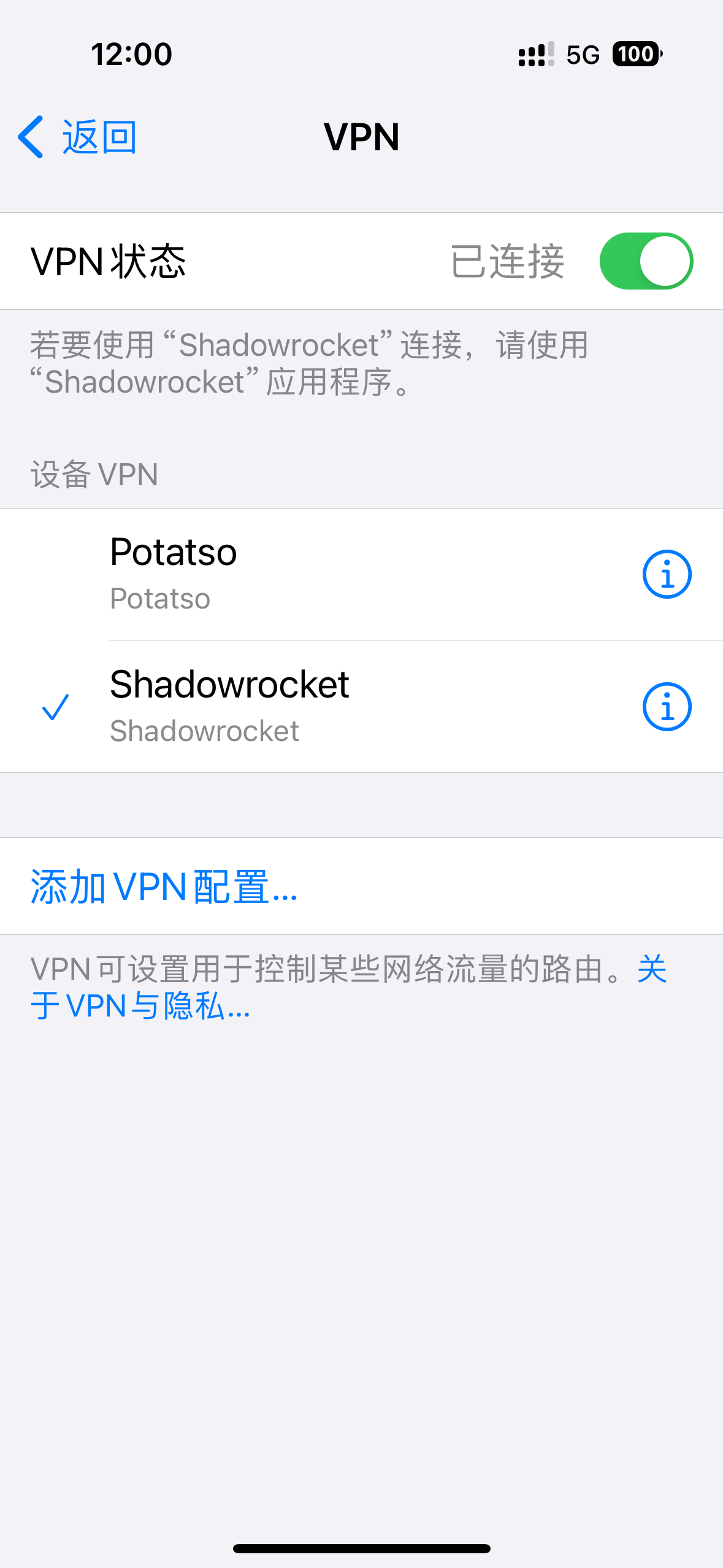The height and width of the screenshot is (1568, 723).
Task: Turn off the VPN 状态 switch
Action: coord(646,261)
